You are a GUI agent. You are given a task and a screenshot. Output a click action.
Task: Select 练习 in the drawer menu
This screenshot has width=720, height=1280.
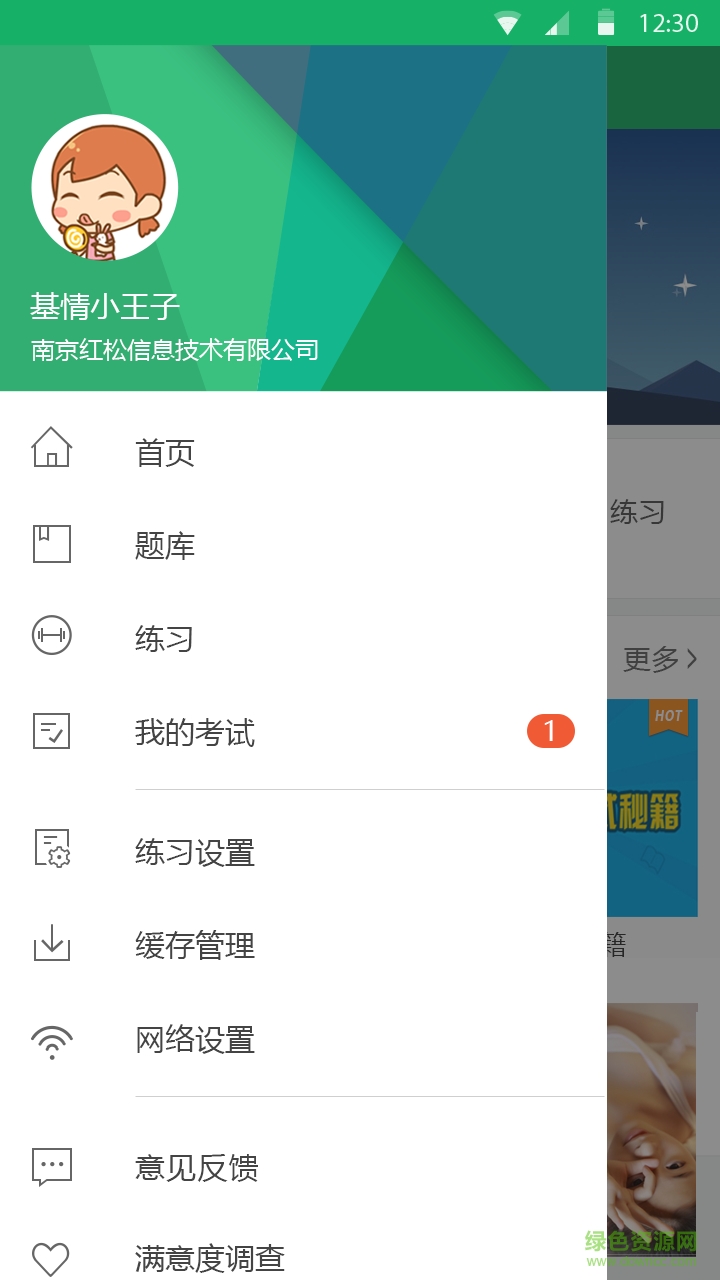coord(164,639)
